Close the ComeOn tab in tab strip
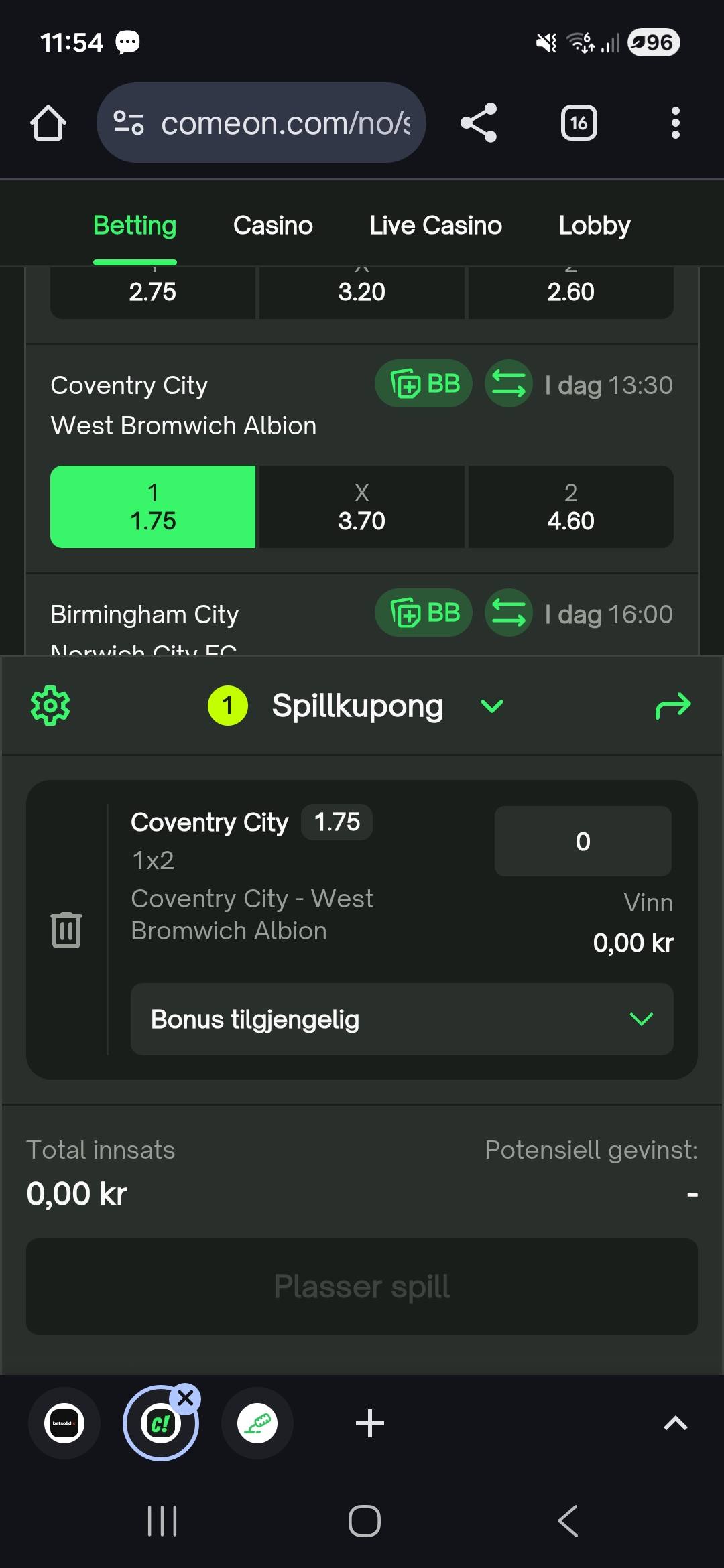The height and width of the screenshot is (1568, 724). point(186,1398)
